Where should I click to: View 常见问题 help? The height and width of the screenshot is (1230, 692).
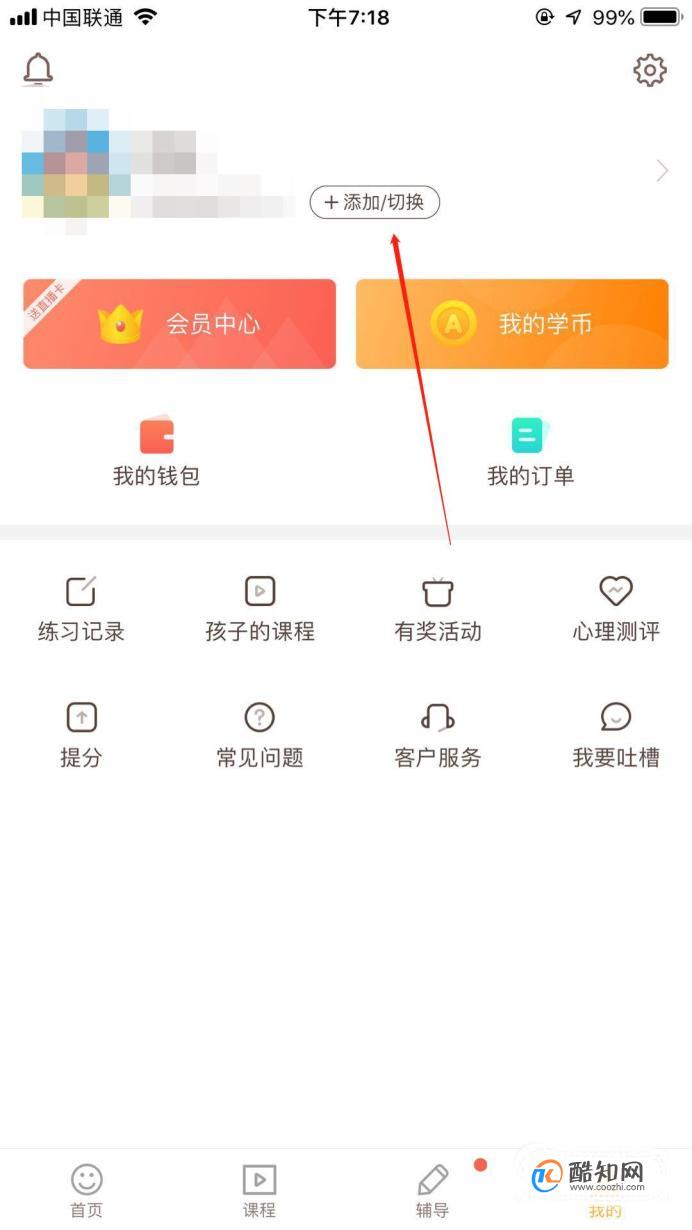click(x=260, y=735)
